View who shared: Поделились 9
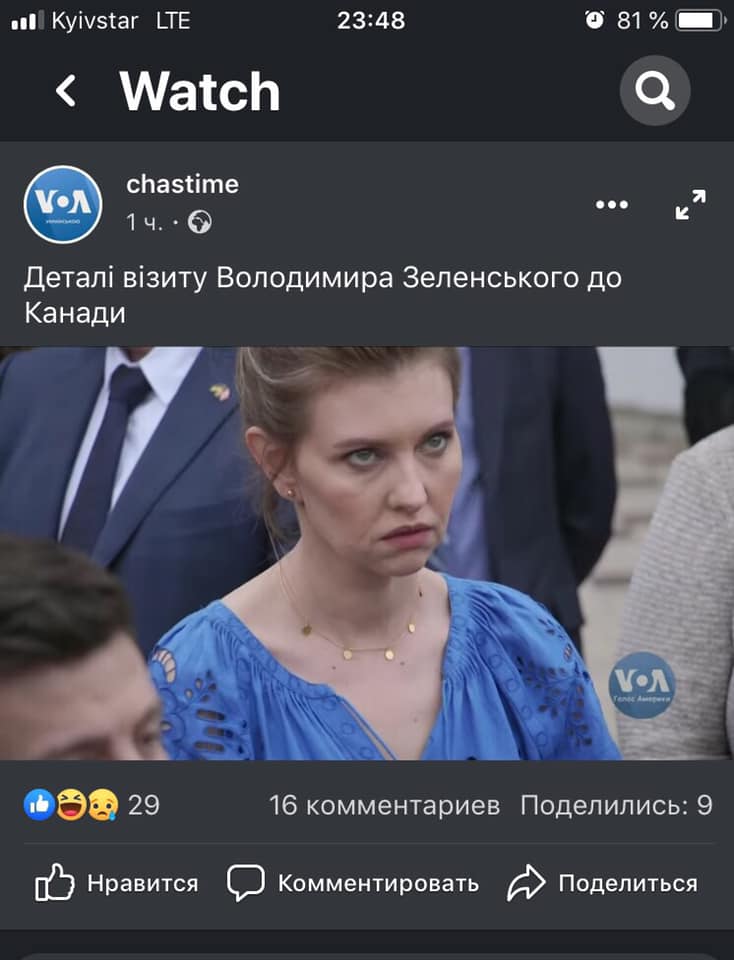This screenshot has width=734, height=960. click(616, 805)
